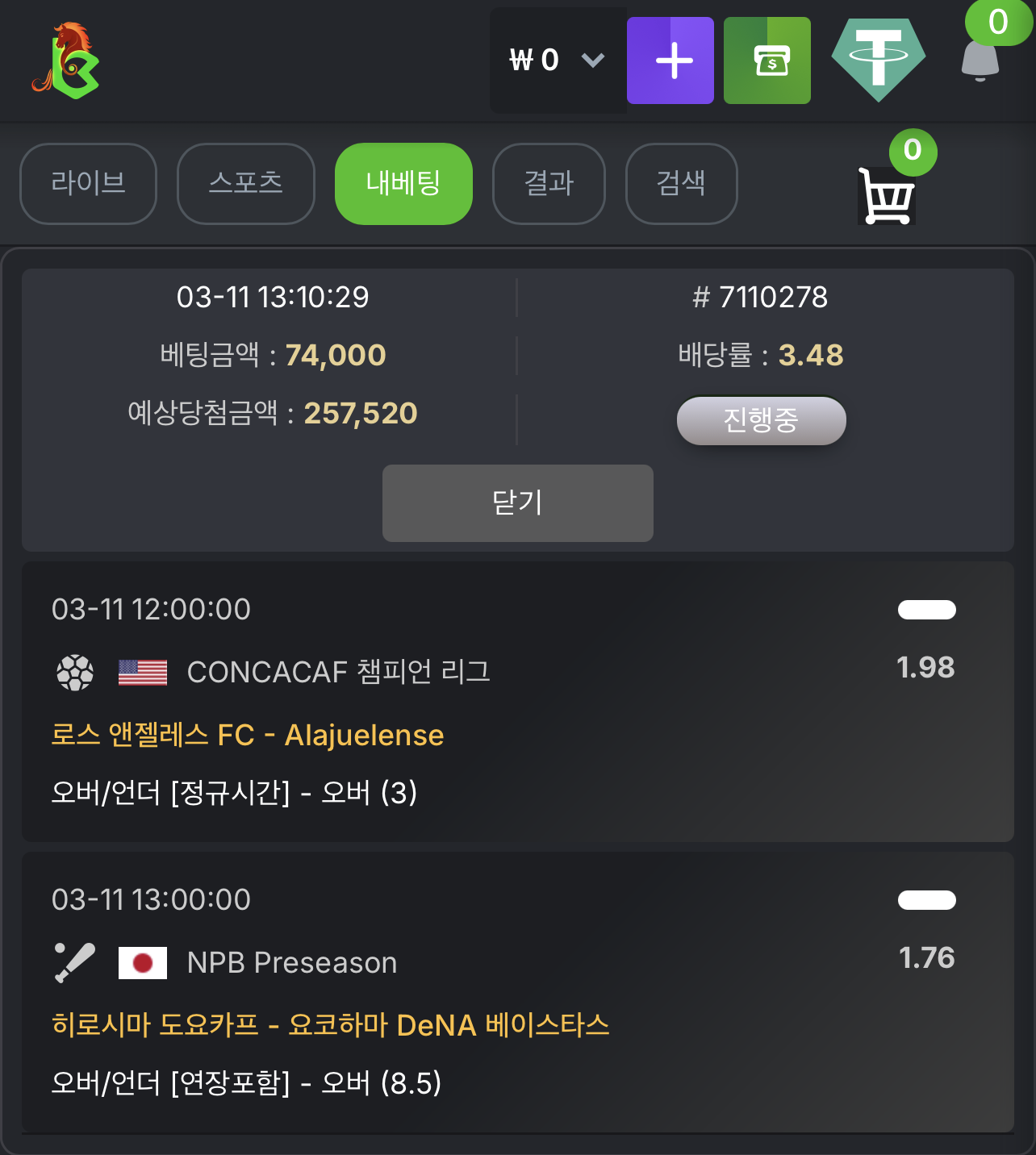Click the odds value 1.98
This screenshot has height=1155, width=1036.
pos(925,667)
